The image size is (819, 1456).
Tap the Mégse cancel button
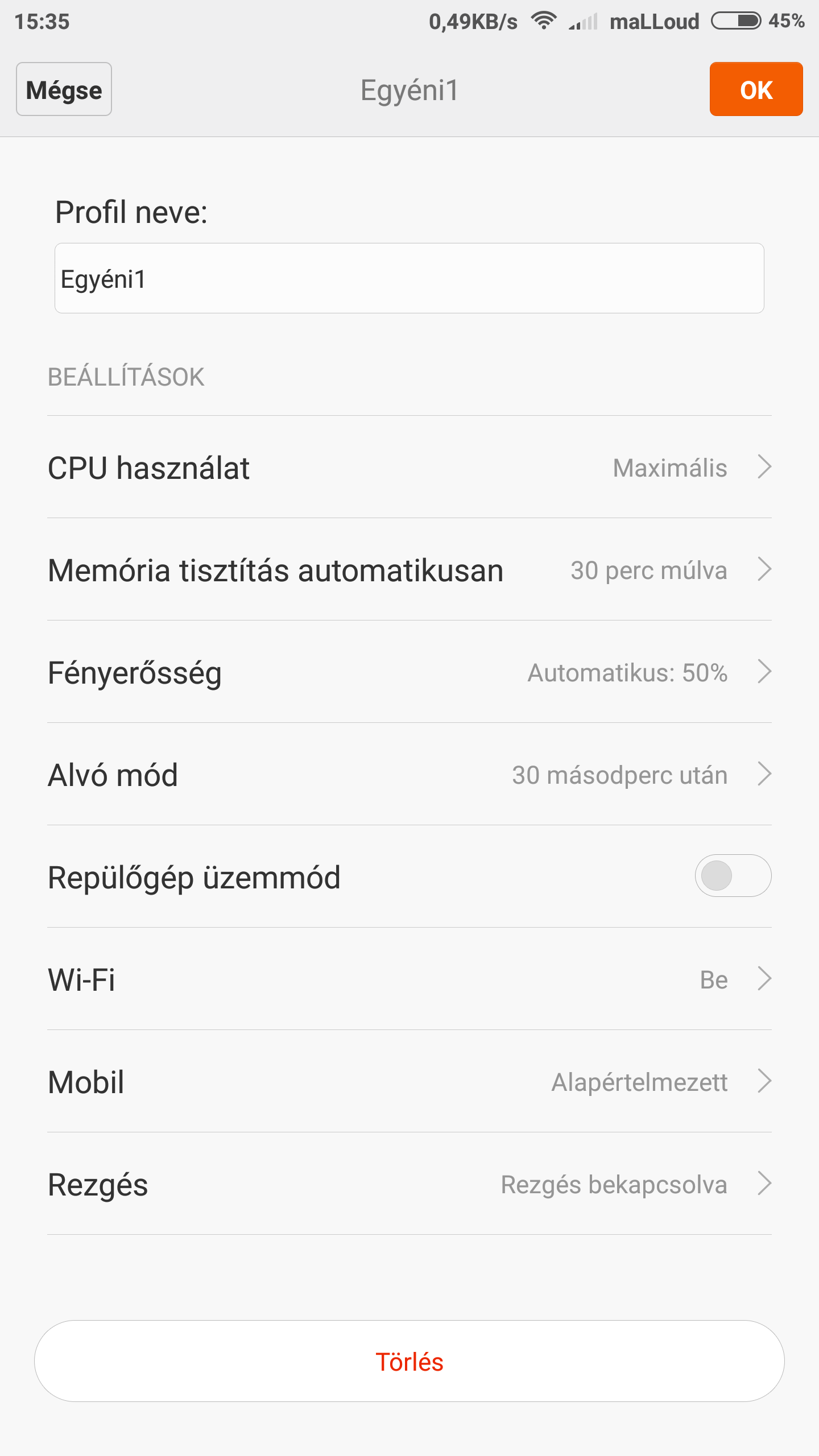point(64,89)
